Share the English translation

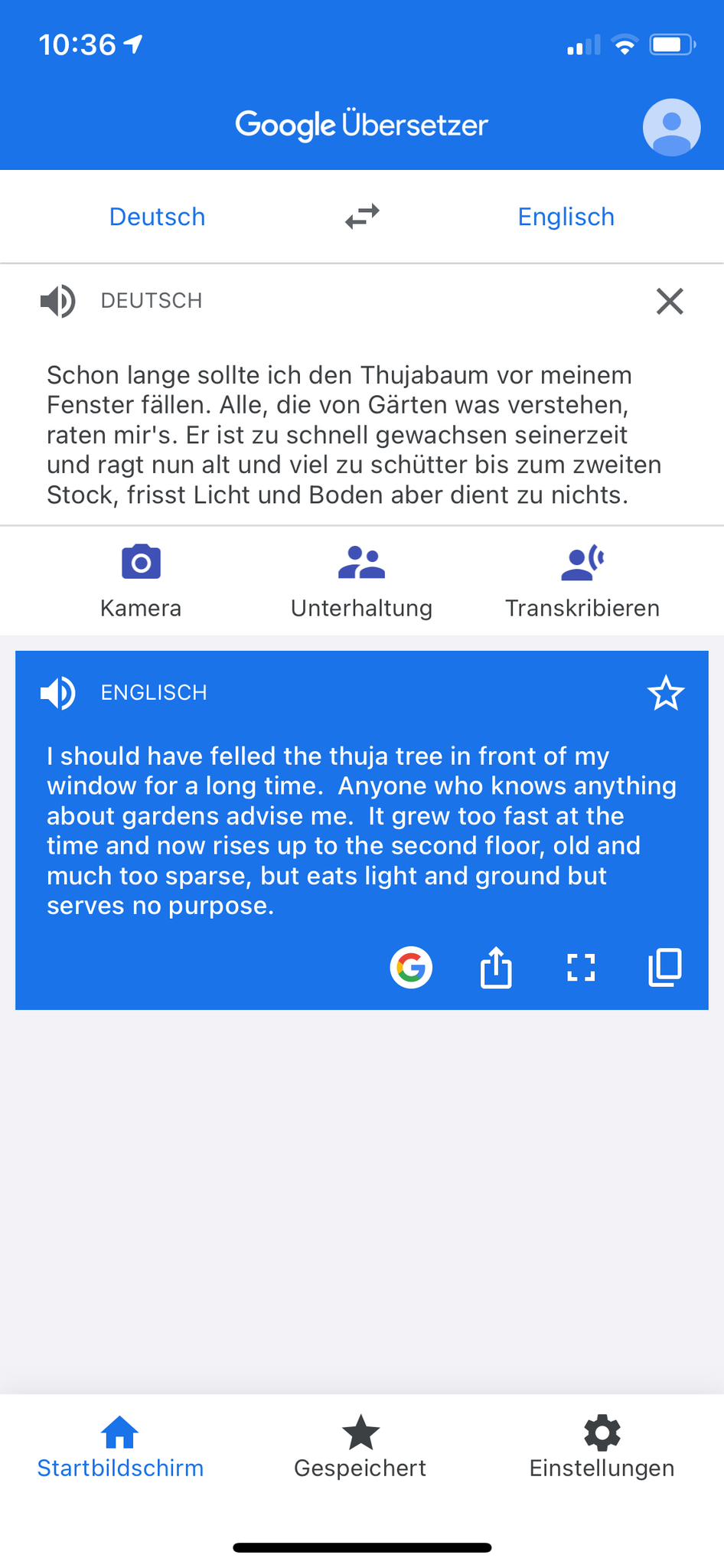pyautogui.click(x=496, y=968)
